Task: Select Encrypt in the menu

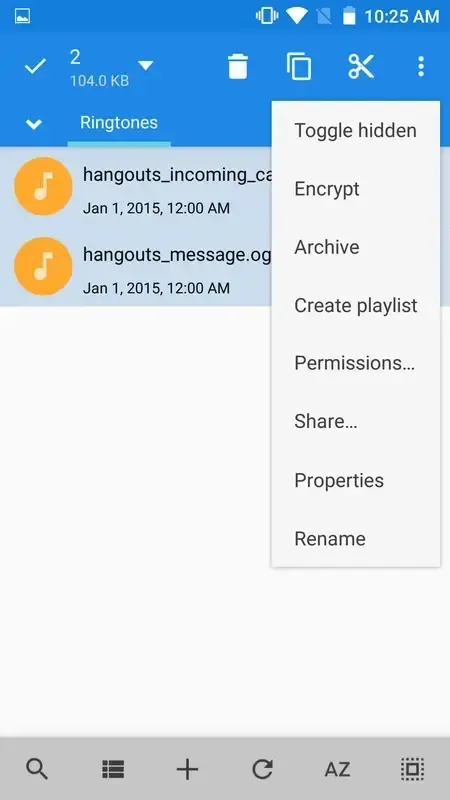Action: point(356,189)
